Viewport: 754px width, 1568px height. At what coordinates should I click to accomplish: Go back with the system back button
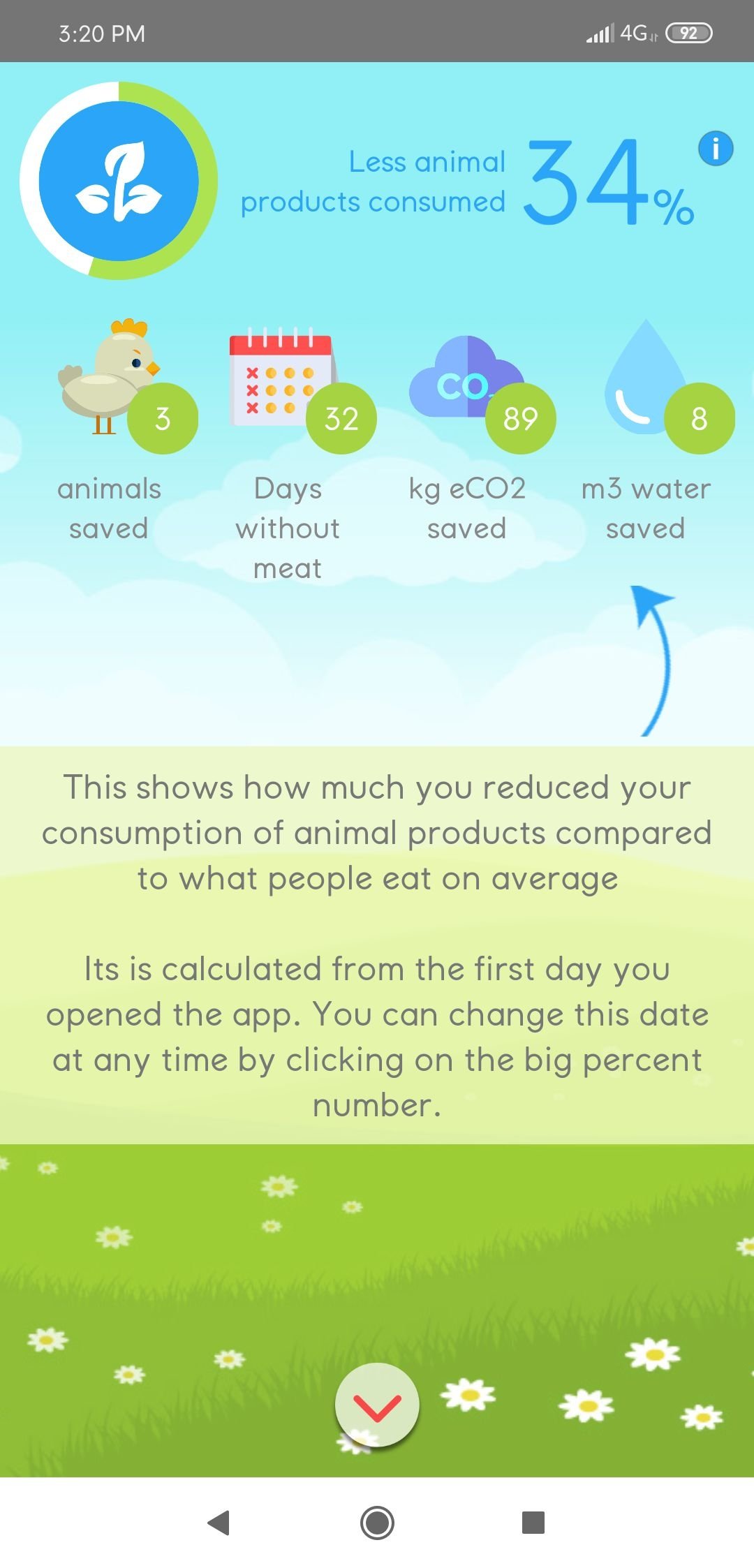(x=219, y=1522)
